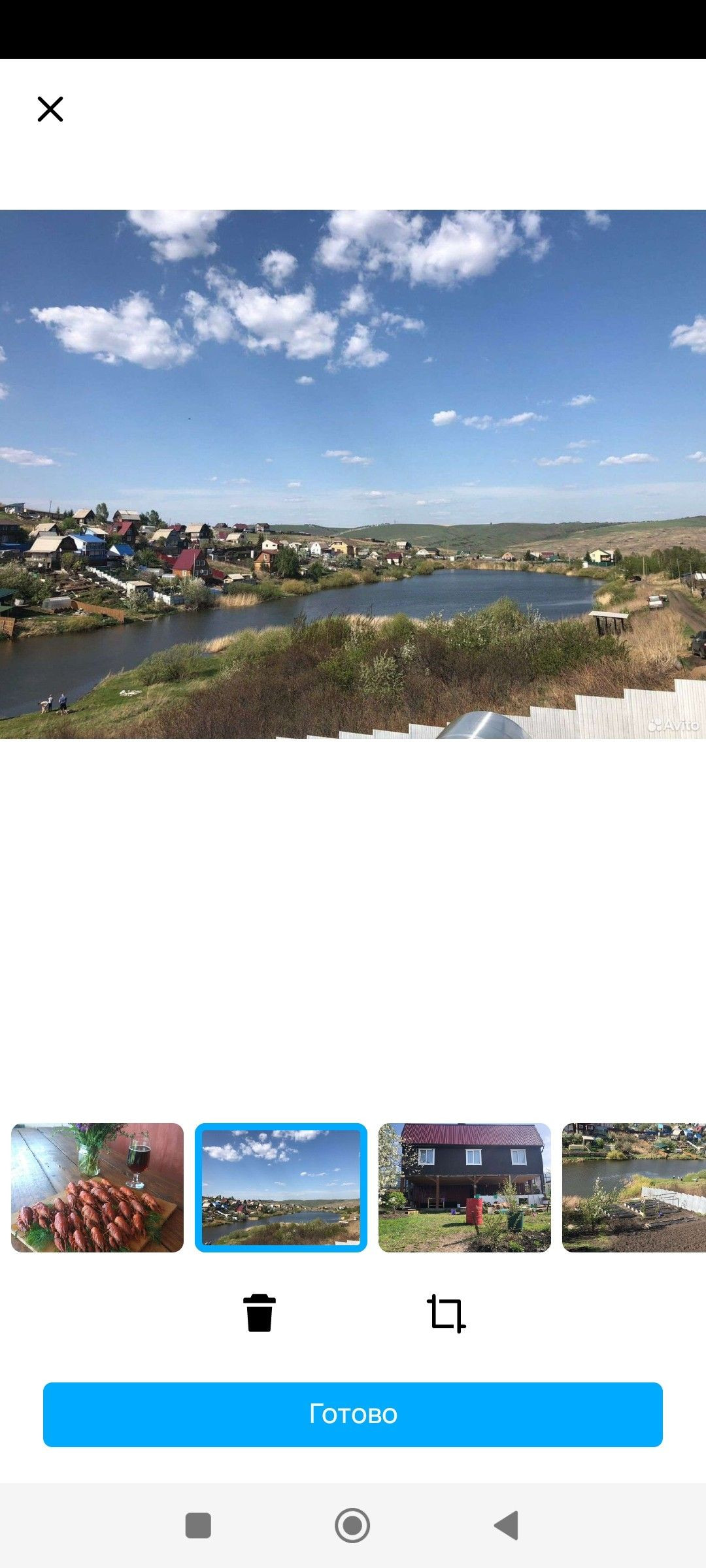Go to the home screen via system bar
Viewport: 706px width, 1568px height.
click(x=352, y=1526)
